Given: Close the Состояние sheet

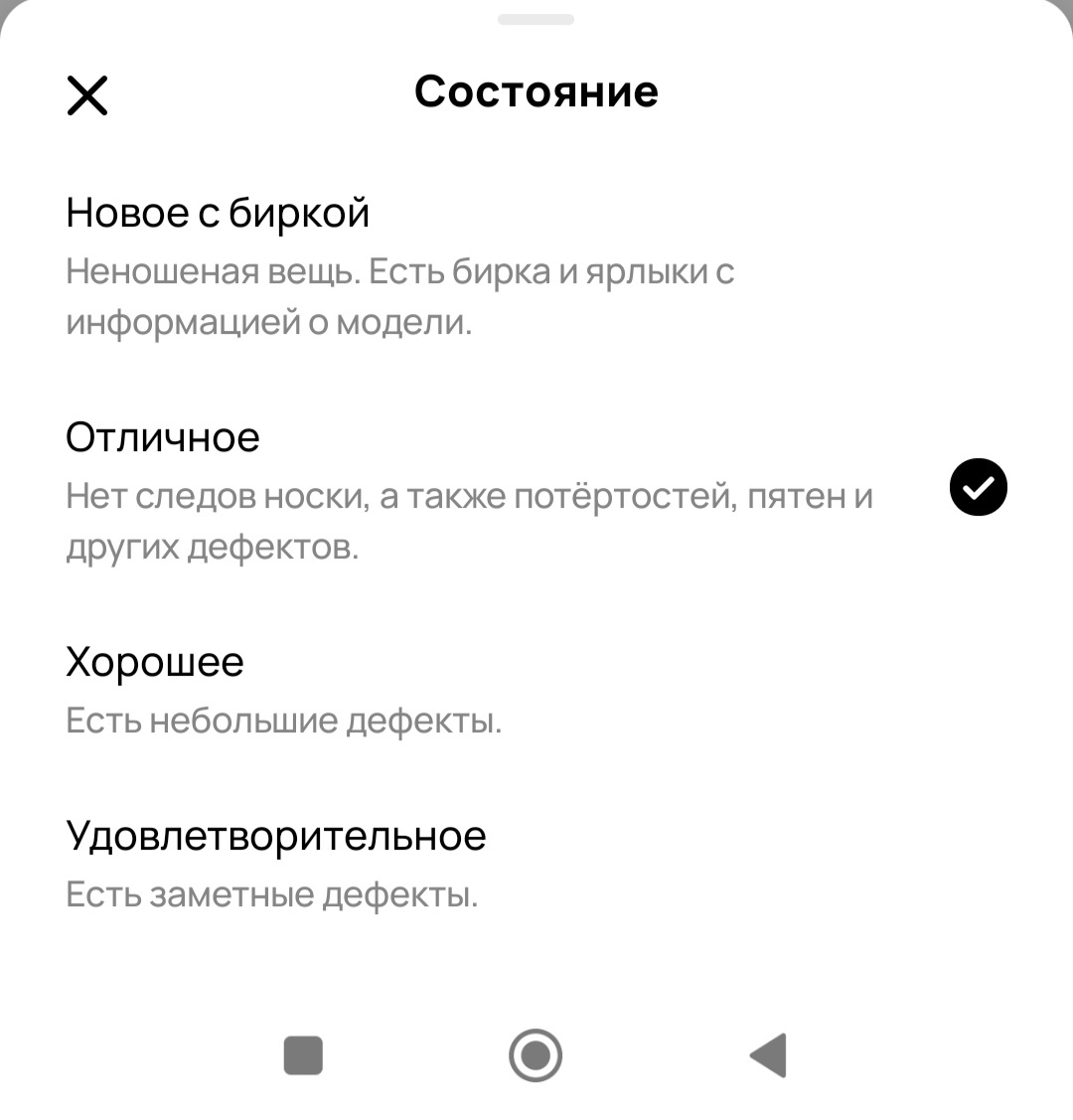Looking at the screenshot, I should (87, 96).
